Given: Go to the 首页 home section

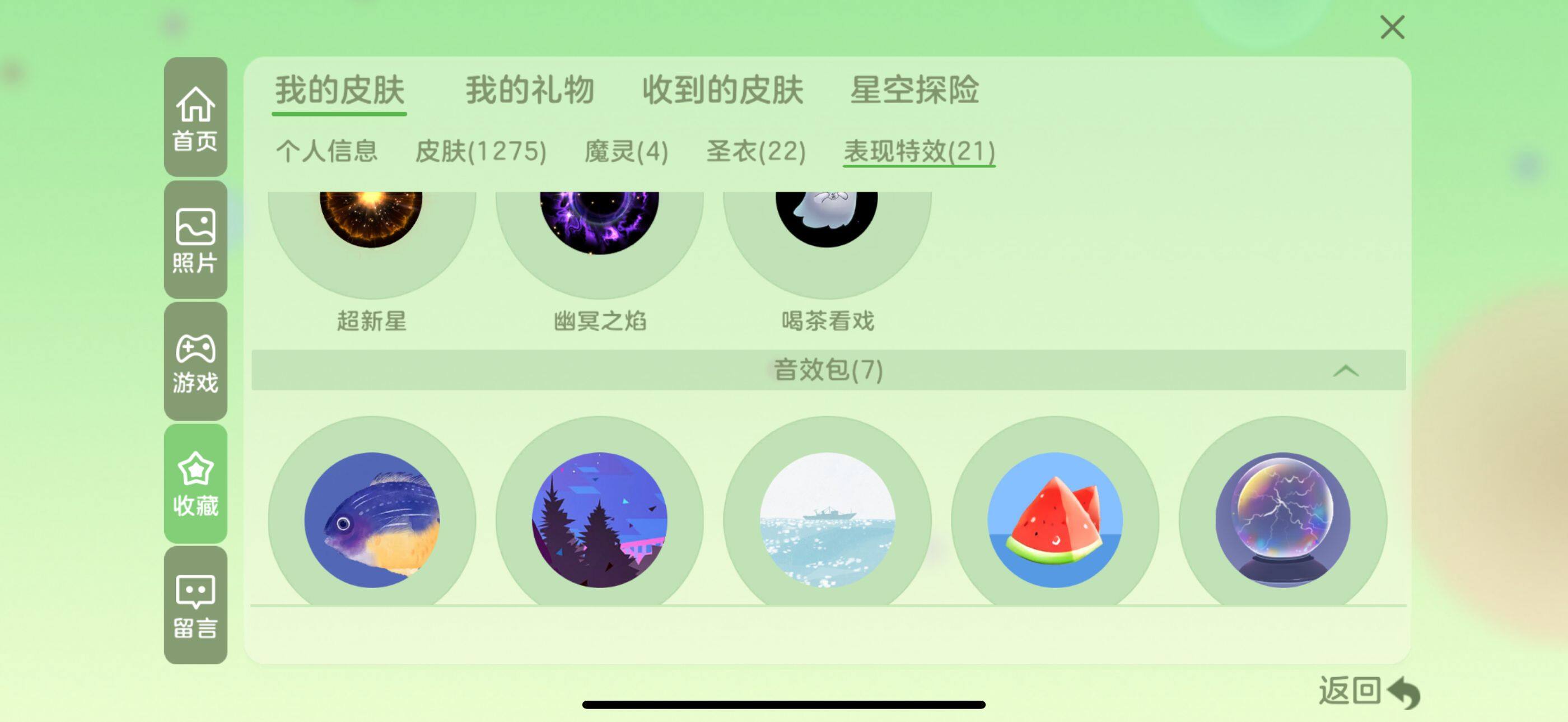Looking at the screenshot, I should [195, 118].
